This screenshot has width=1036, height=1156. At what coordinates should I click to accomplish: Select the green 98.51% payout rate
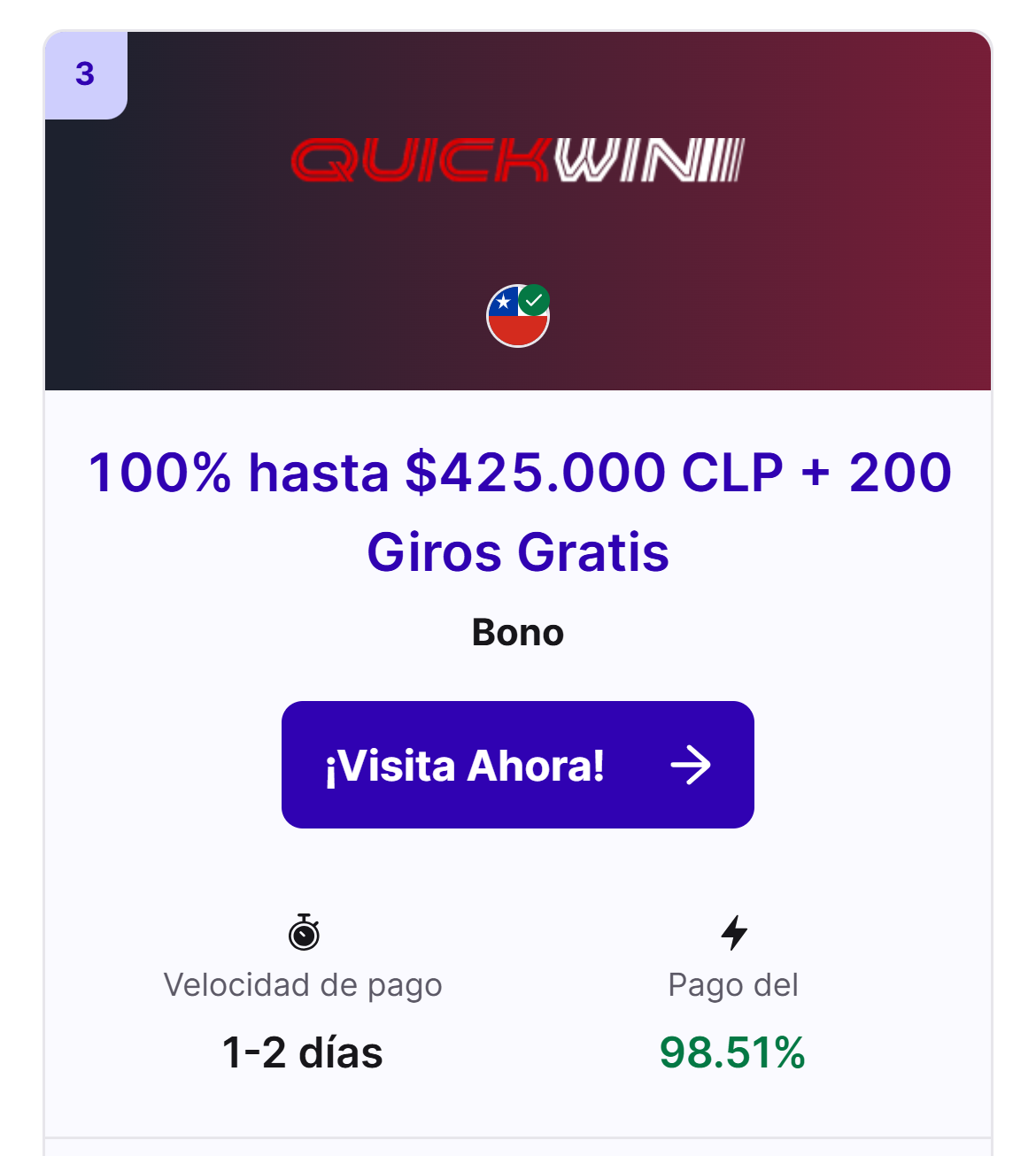pos(733,1054)
